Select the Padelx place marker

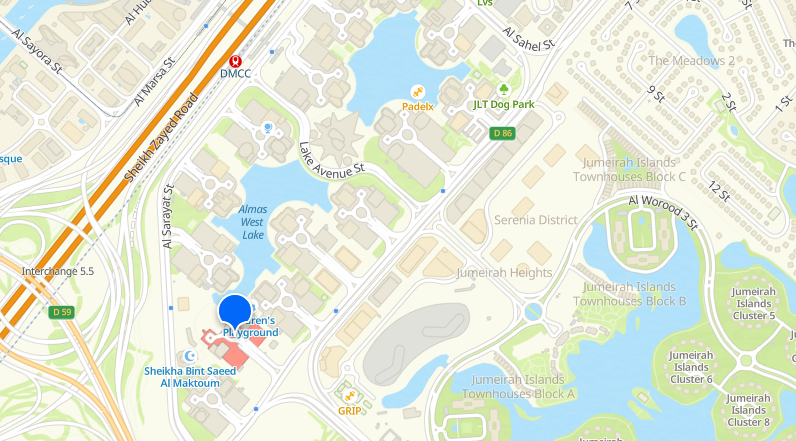pos(418,92)
